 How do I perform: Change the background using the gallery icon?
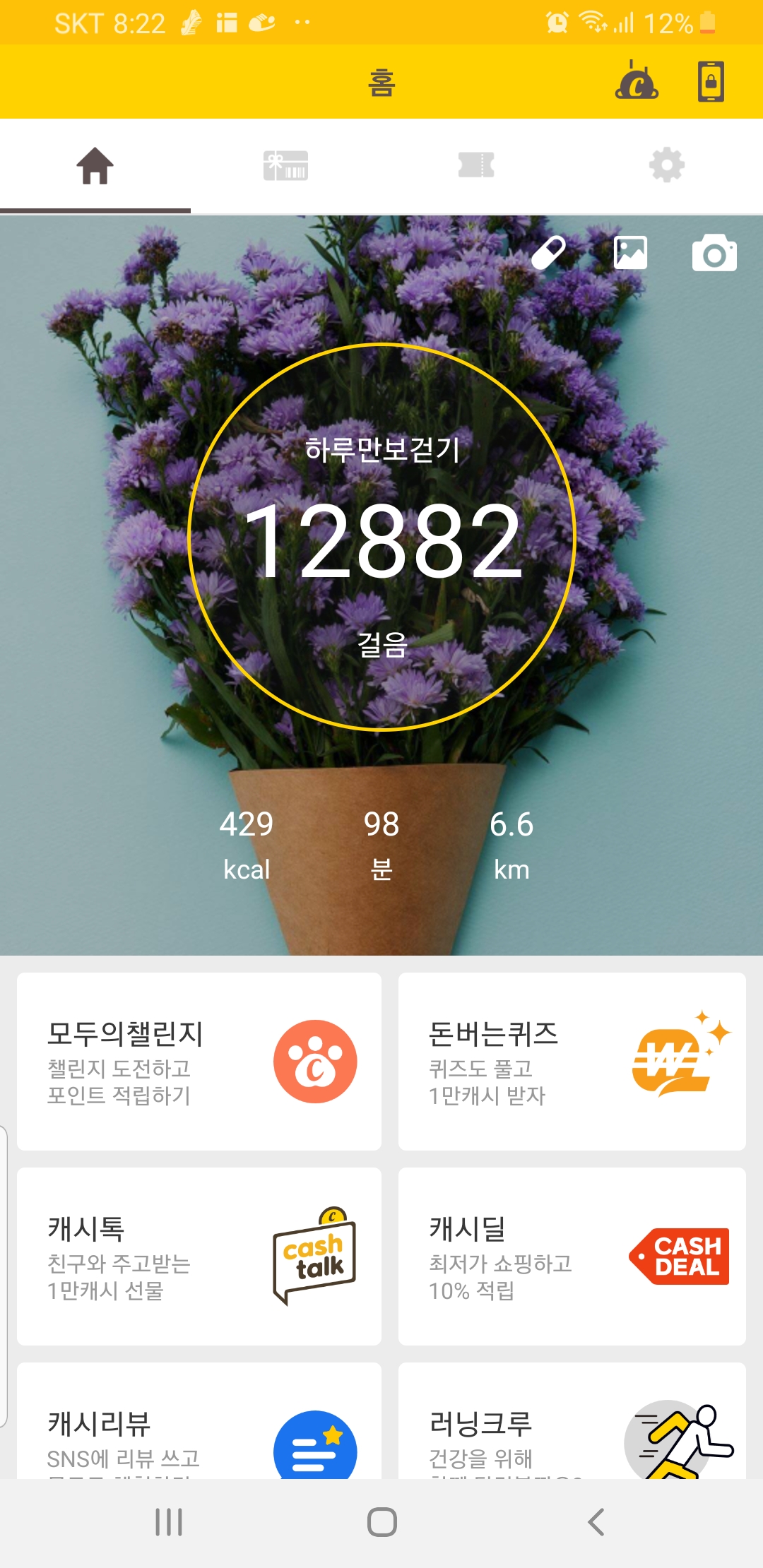point(630,253)
